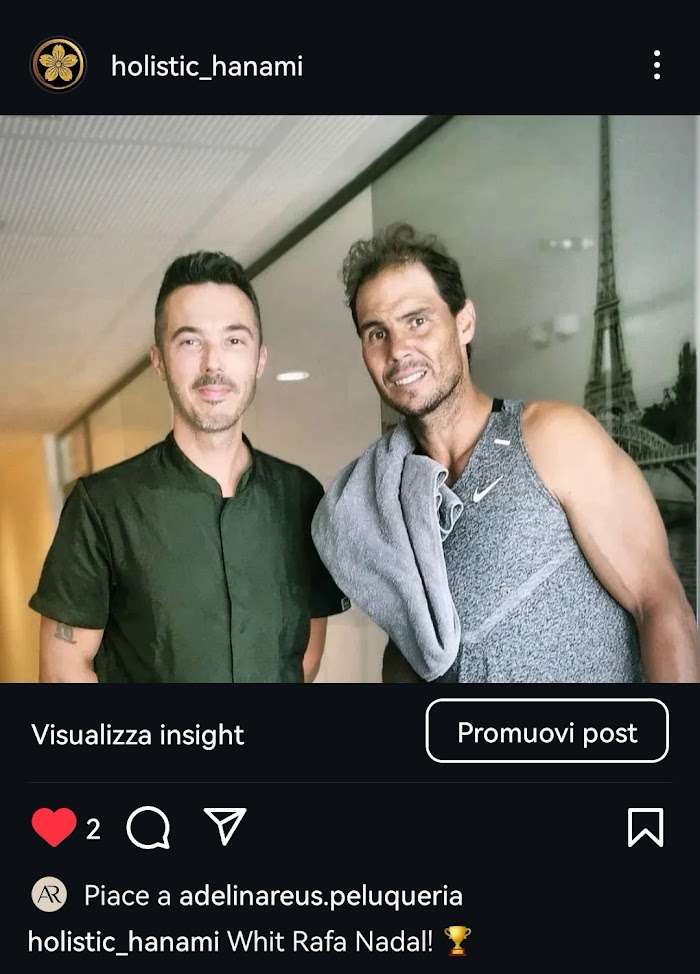The width and height of the screenshot is (700, 974).
Task: Open holistic_hanami profile from the post header
Action: [206, 66]
